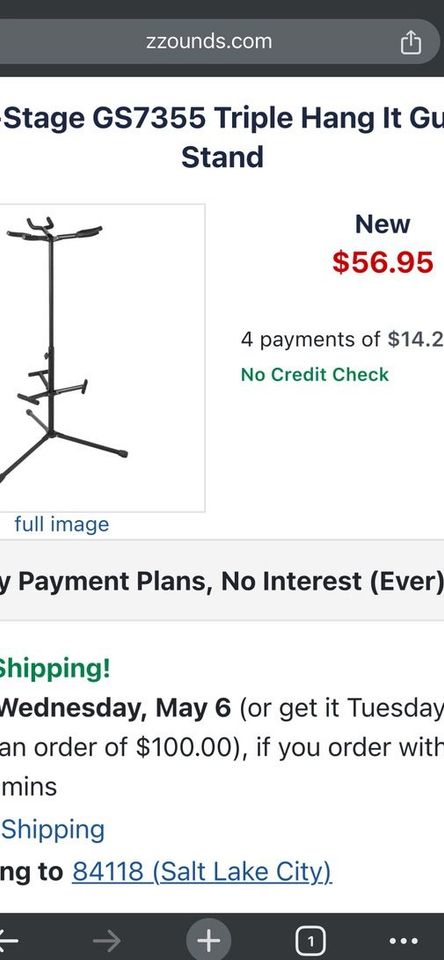444x960 pixels.
Task: Tap the zzounds.com address bar
Action: [x=209, y=42]
